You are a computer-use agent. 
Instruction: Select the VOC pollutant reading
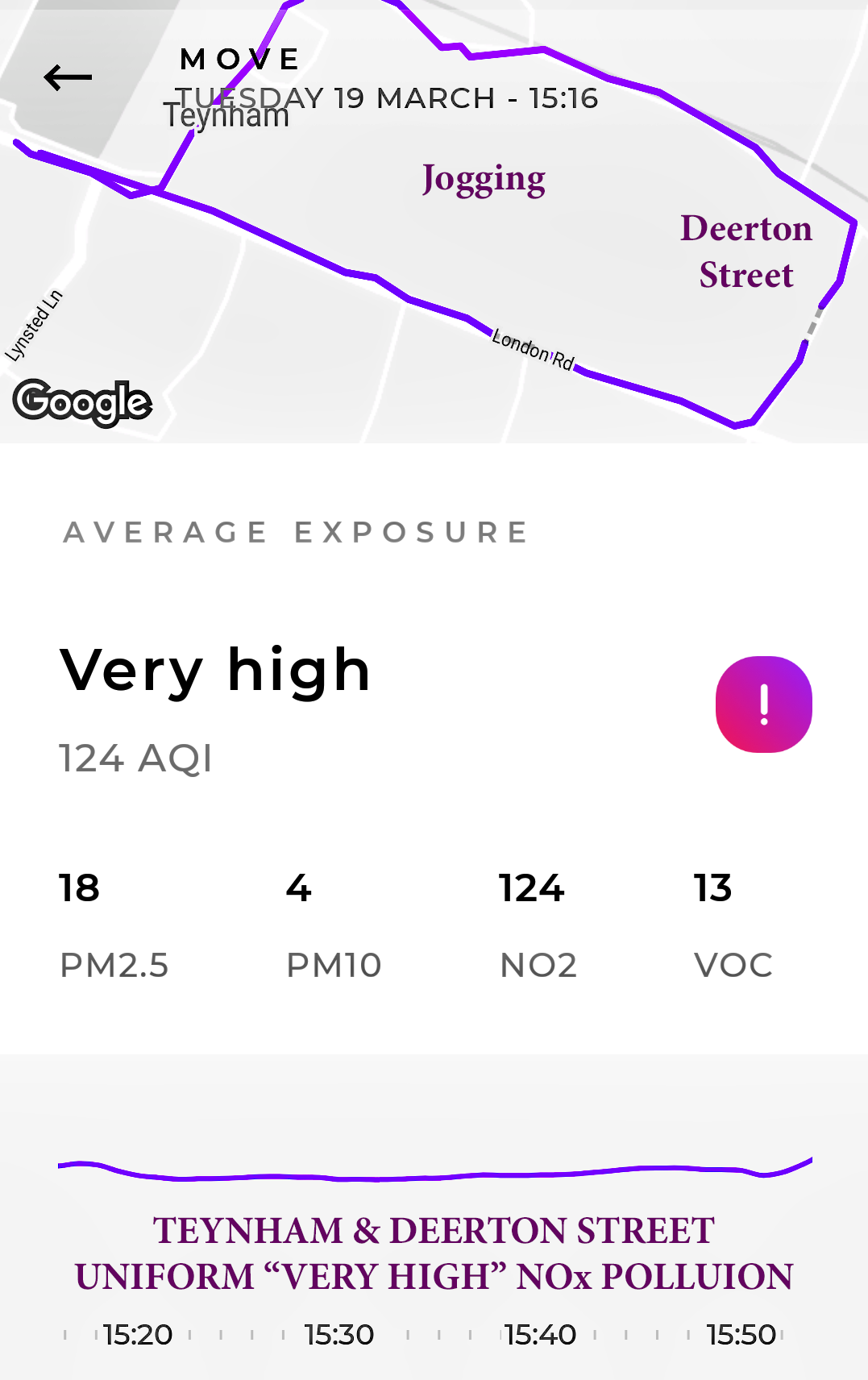733,925
